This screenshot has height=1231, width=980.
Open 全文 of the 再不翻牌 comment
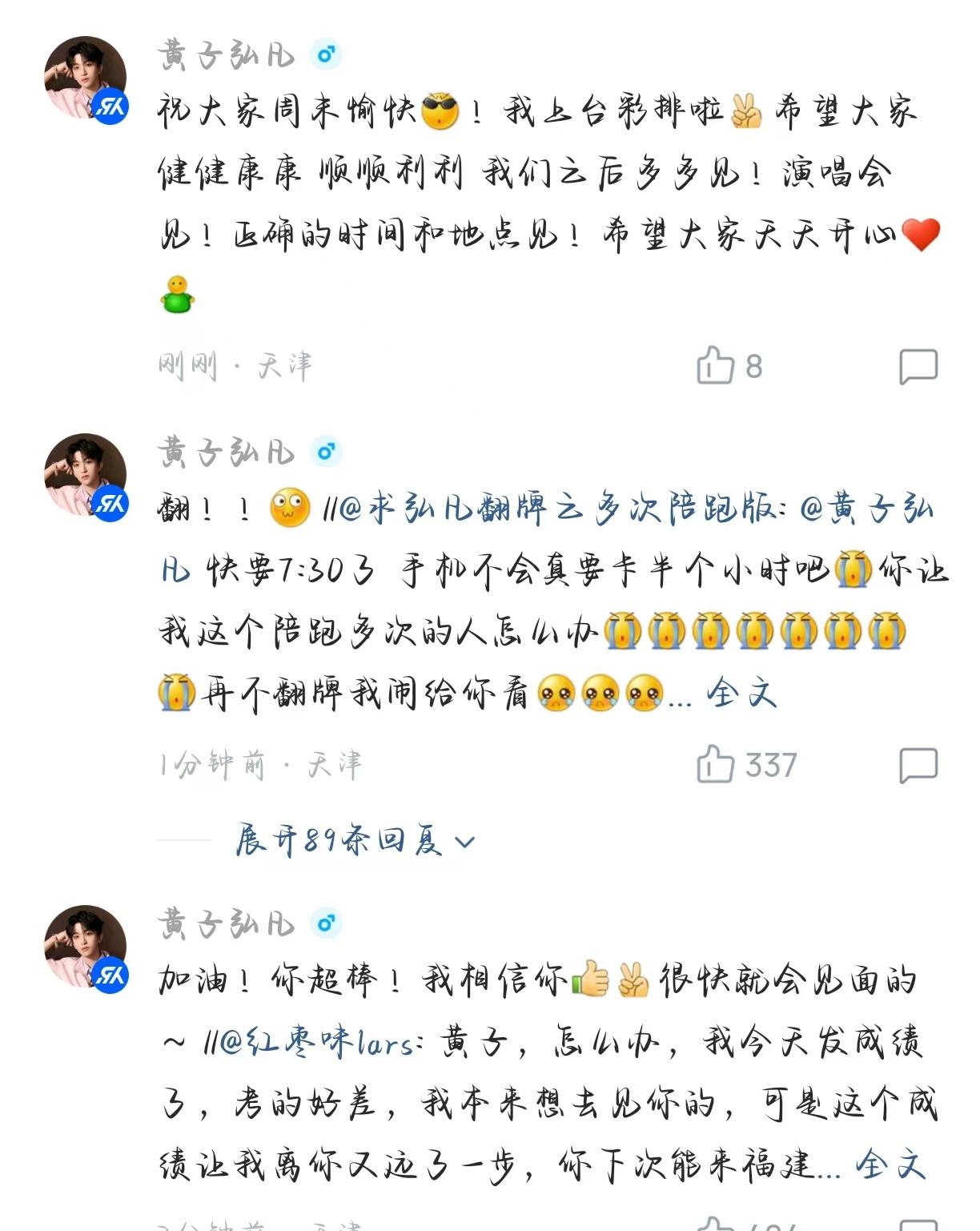[x=741, y=694]
